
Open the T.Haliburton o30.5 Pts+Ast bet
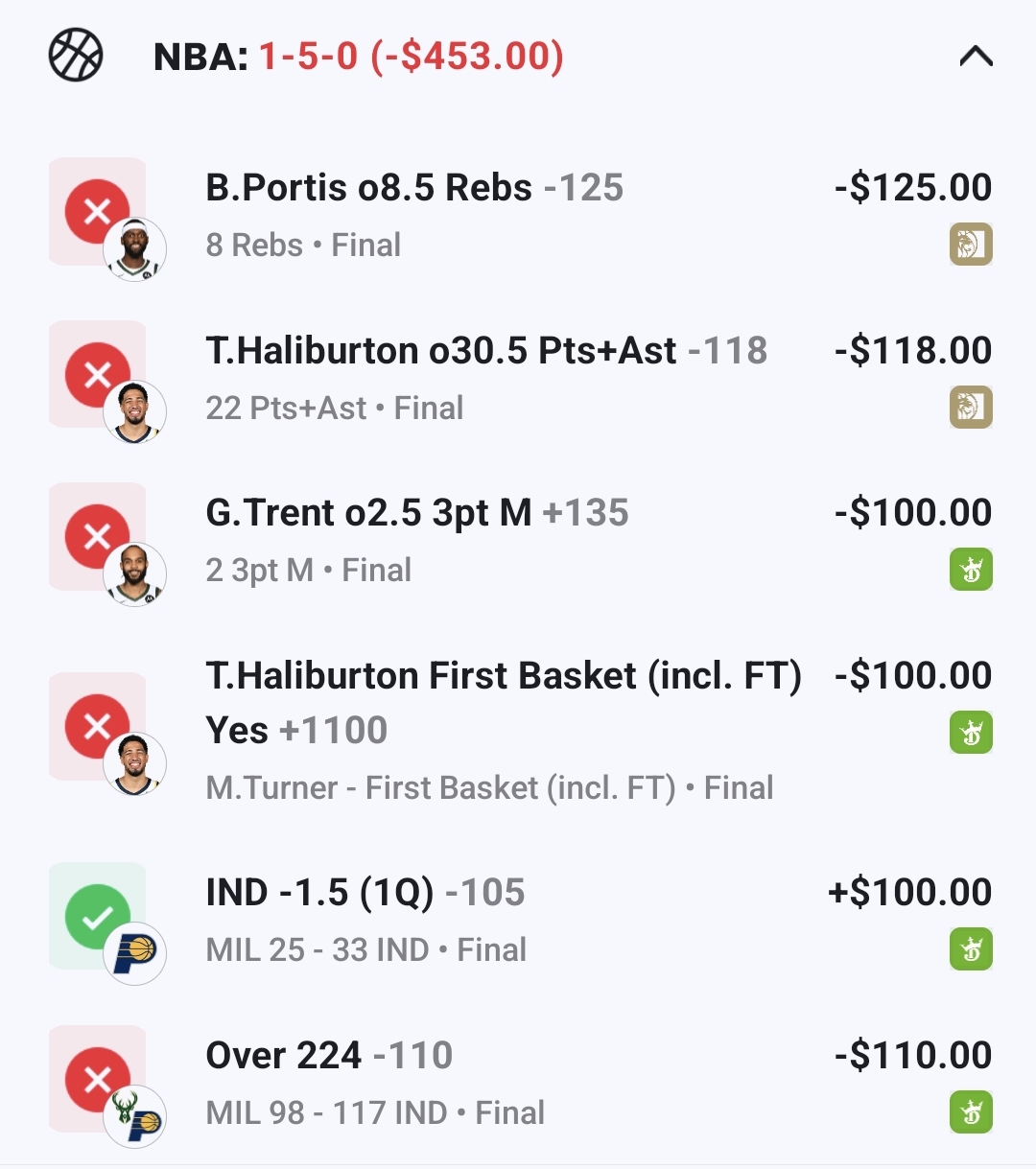point(485,352)
